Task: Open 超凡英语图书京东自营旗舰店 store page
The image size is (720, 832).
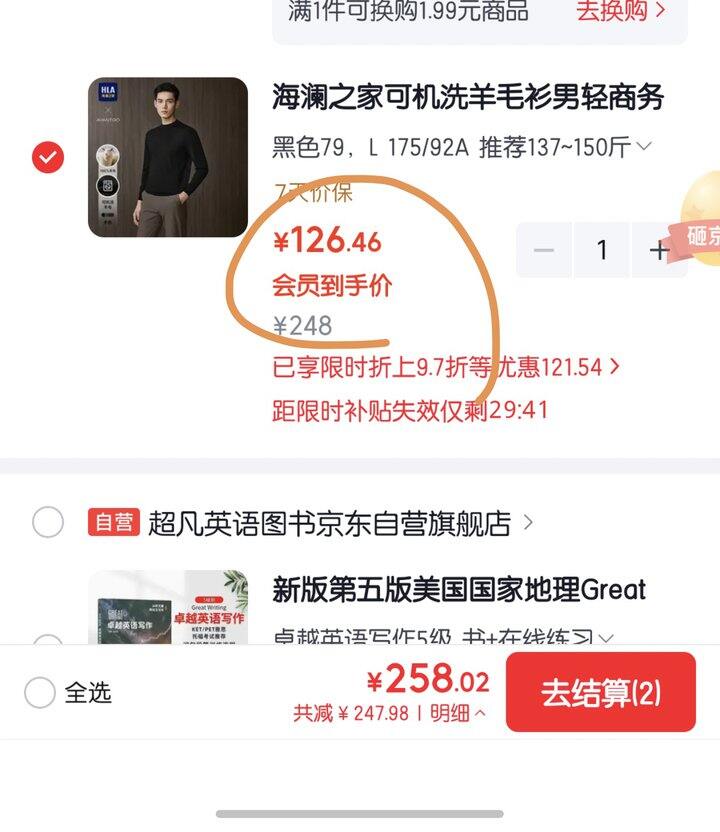Action: (x=340, y=523)
